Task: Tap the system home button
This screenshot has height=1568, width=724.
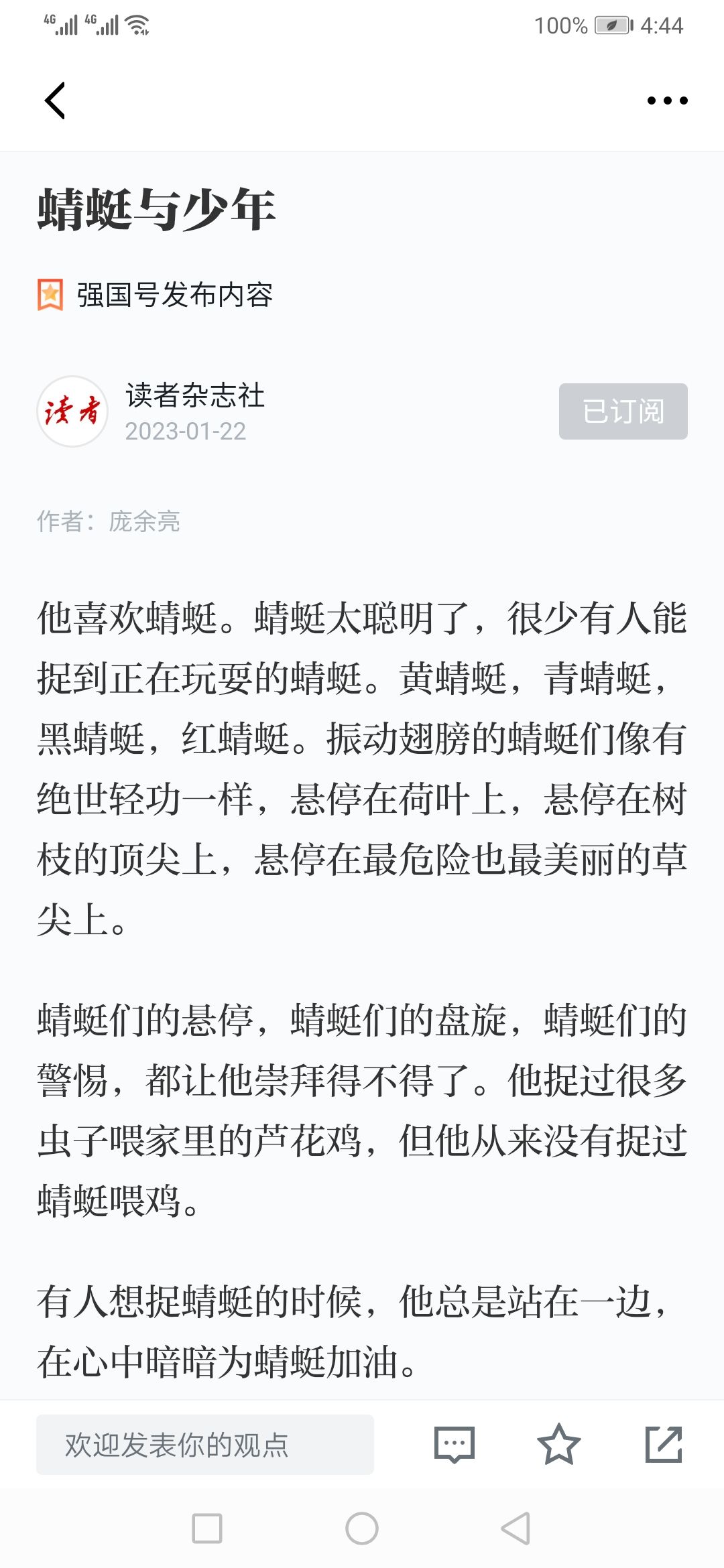Action: (x=362, y=1528)
